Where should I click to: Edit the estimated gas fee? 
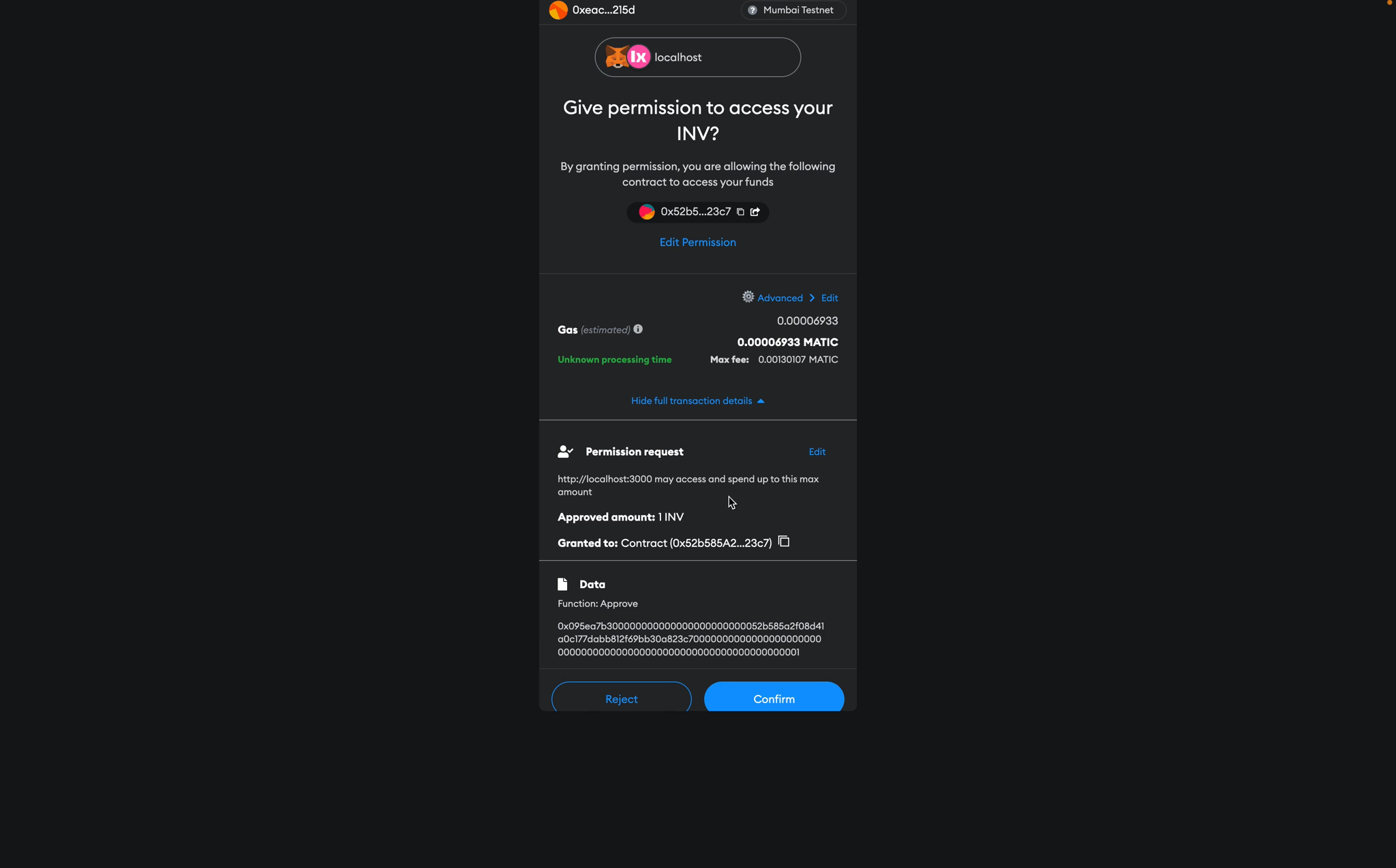coord(830,298)
